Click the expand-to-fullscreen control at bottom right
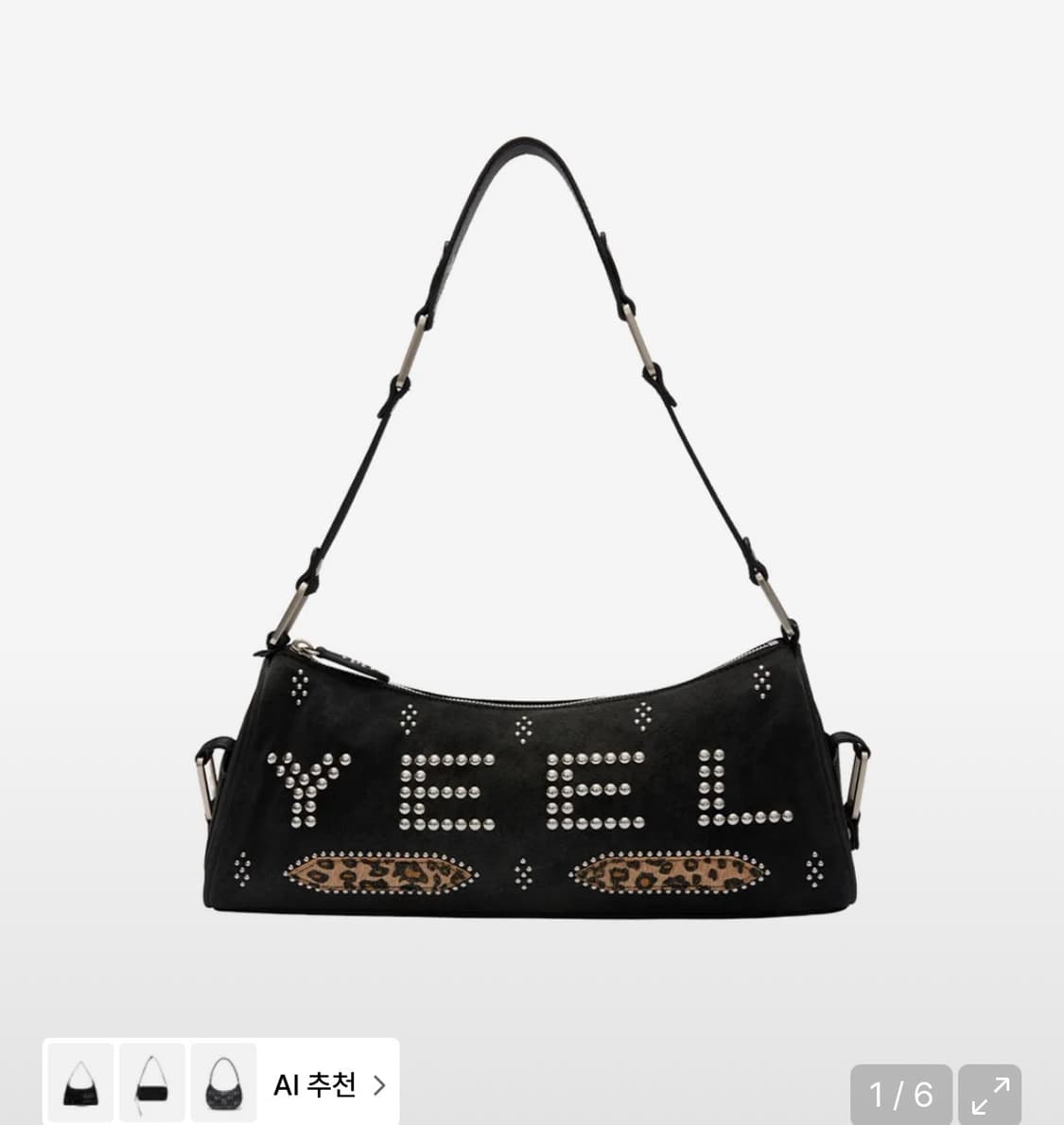The image size is (1064, 1125). tap(991, 1094)
